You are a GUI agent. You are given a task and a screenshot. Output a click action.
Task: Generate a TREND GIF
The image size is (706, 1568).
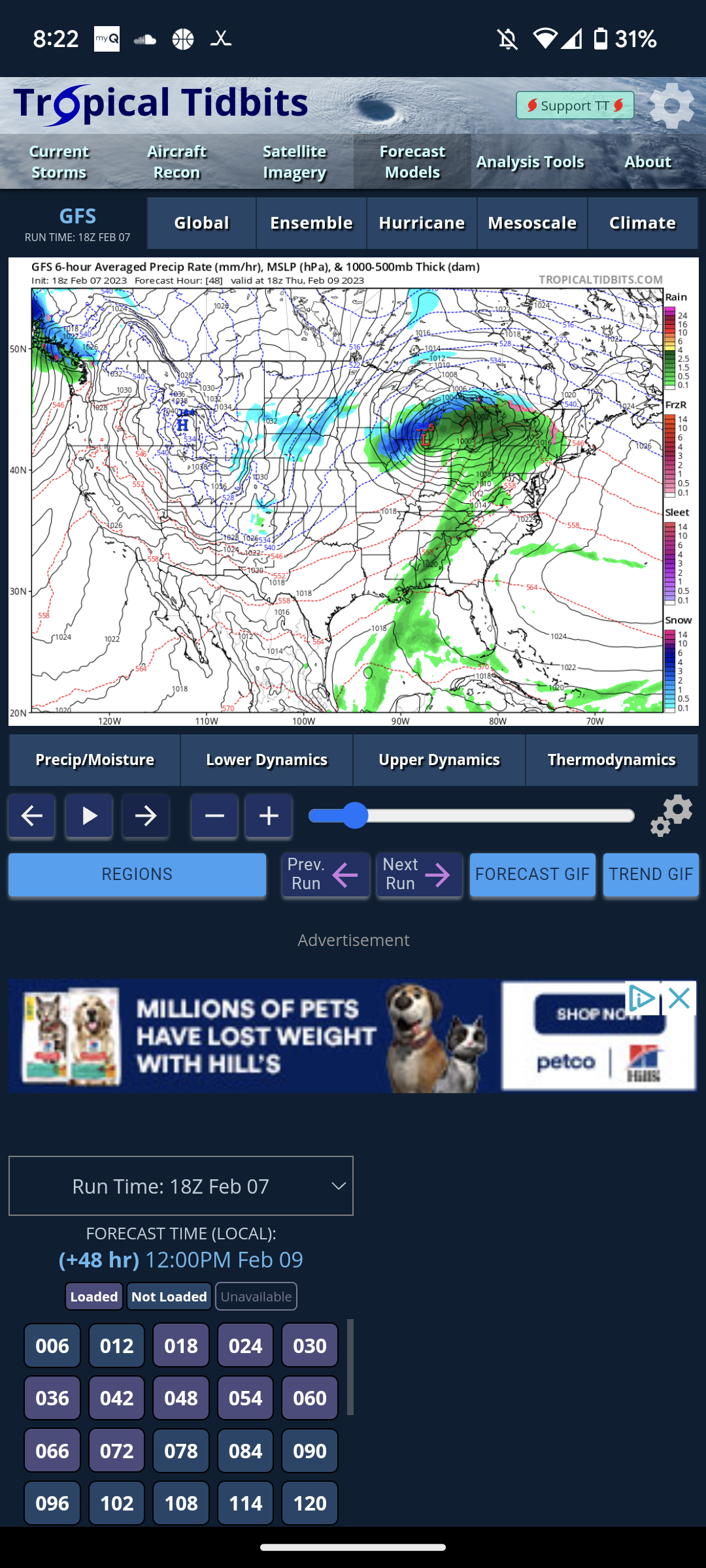click(x=650, y=874)
